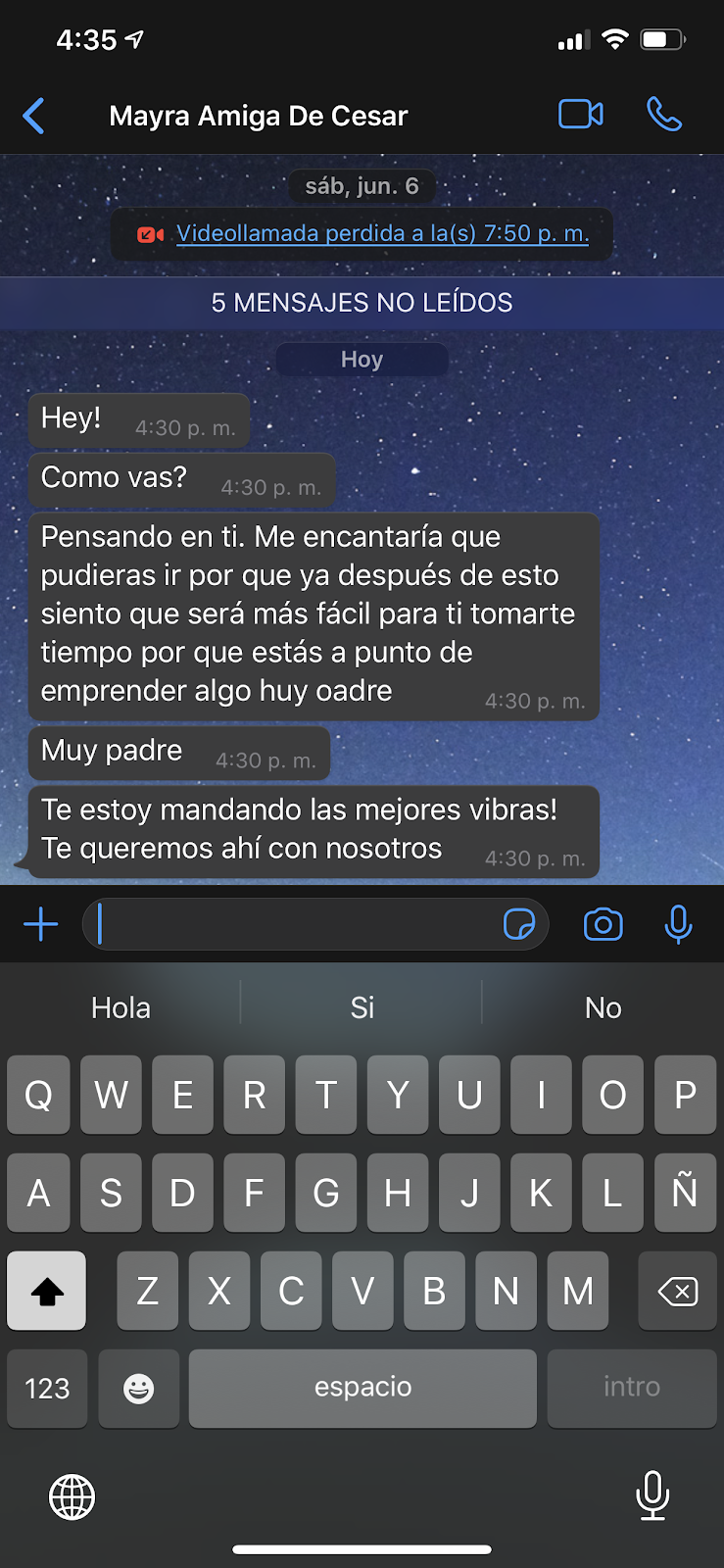Viewport: 724px width, 1568px height.
Task: Switch to the 123 numeric keyboard
Action: click(46, 1389)
